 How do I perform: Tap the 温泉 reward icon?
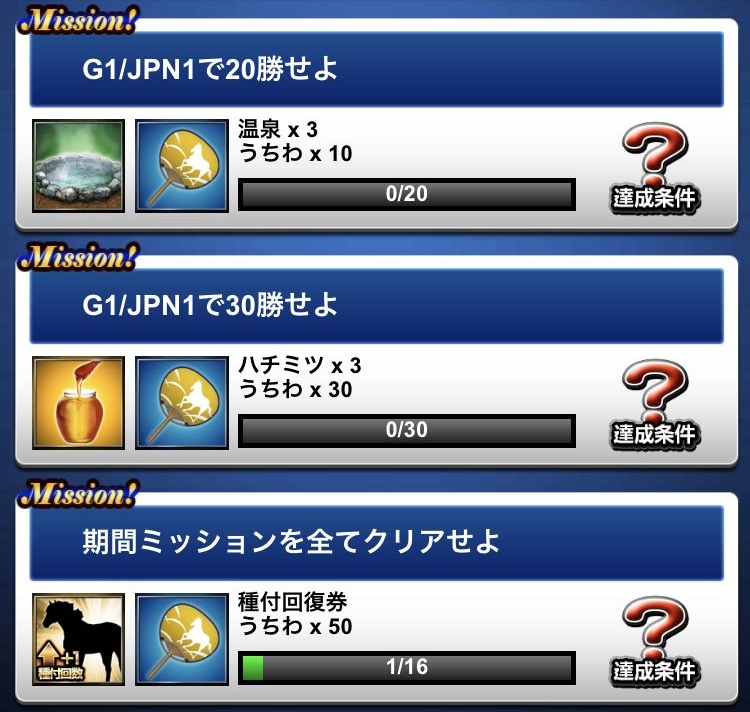[78, 165]
